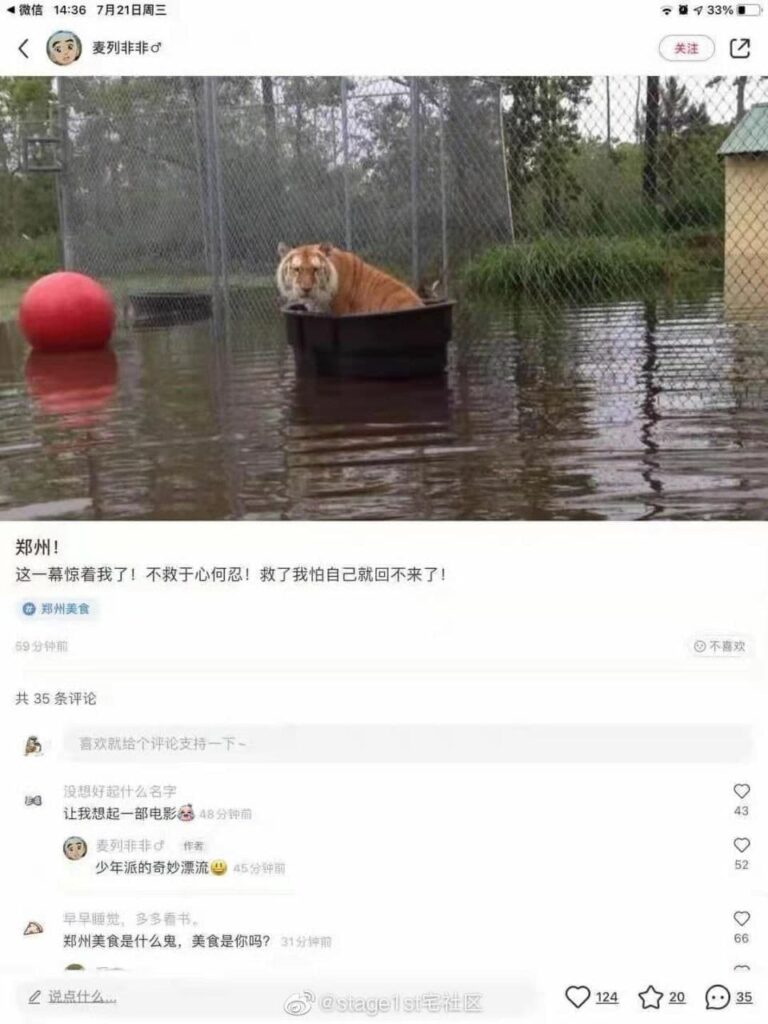Screen dimensions: 768x1024
Task: Open profile of commenter 没想好起什么名字
Action: point(34,800)
